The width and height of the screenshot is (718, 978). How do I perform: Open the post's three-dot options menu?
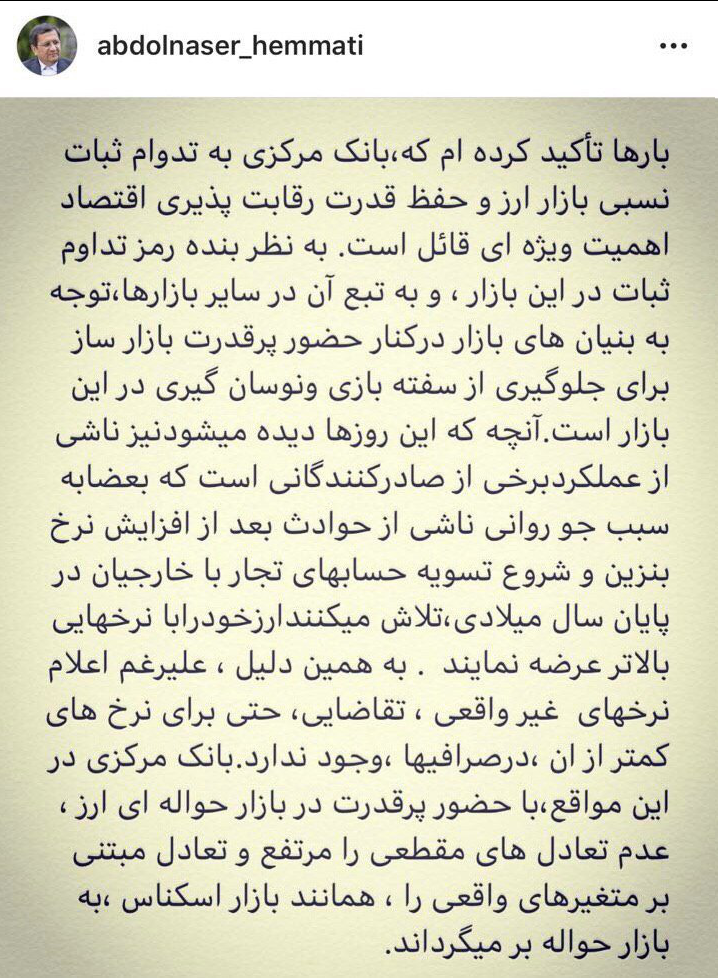[671, 47]
